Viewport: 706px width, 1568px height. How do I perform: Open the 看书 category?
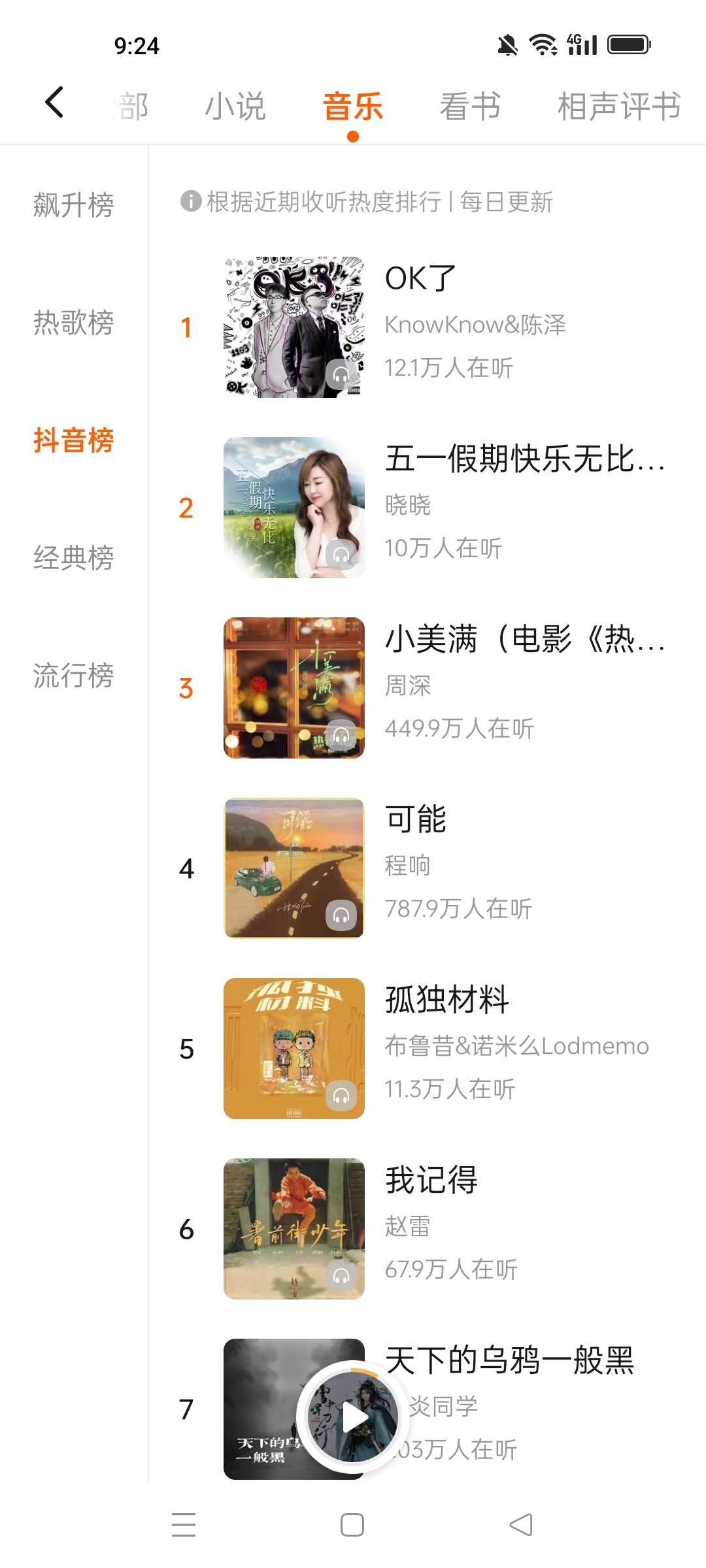469,106
